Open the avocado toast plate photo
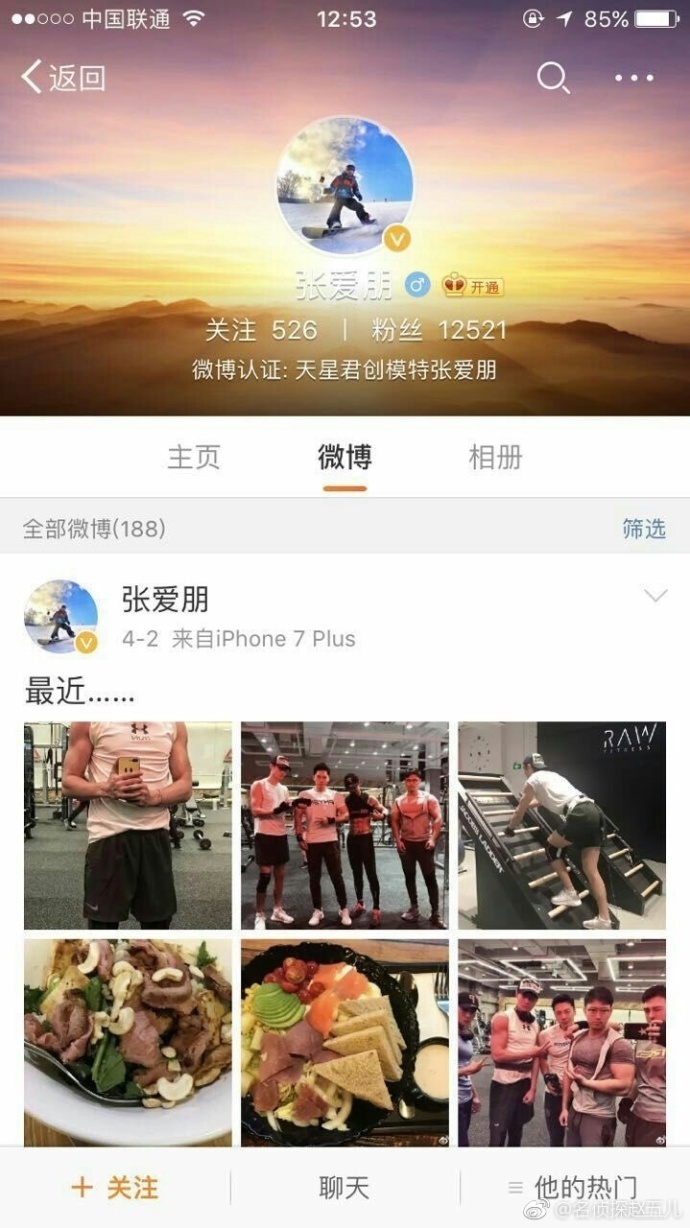This screenshot has height=1228, width=690. tap(345, 1040)
